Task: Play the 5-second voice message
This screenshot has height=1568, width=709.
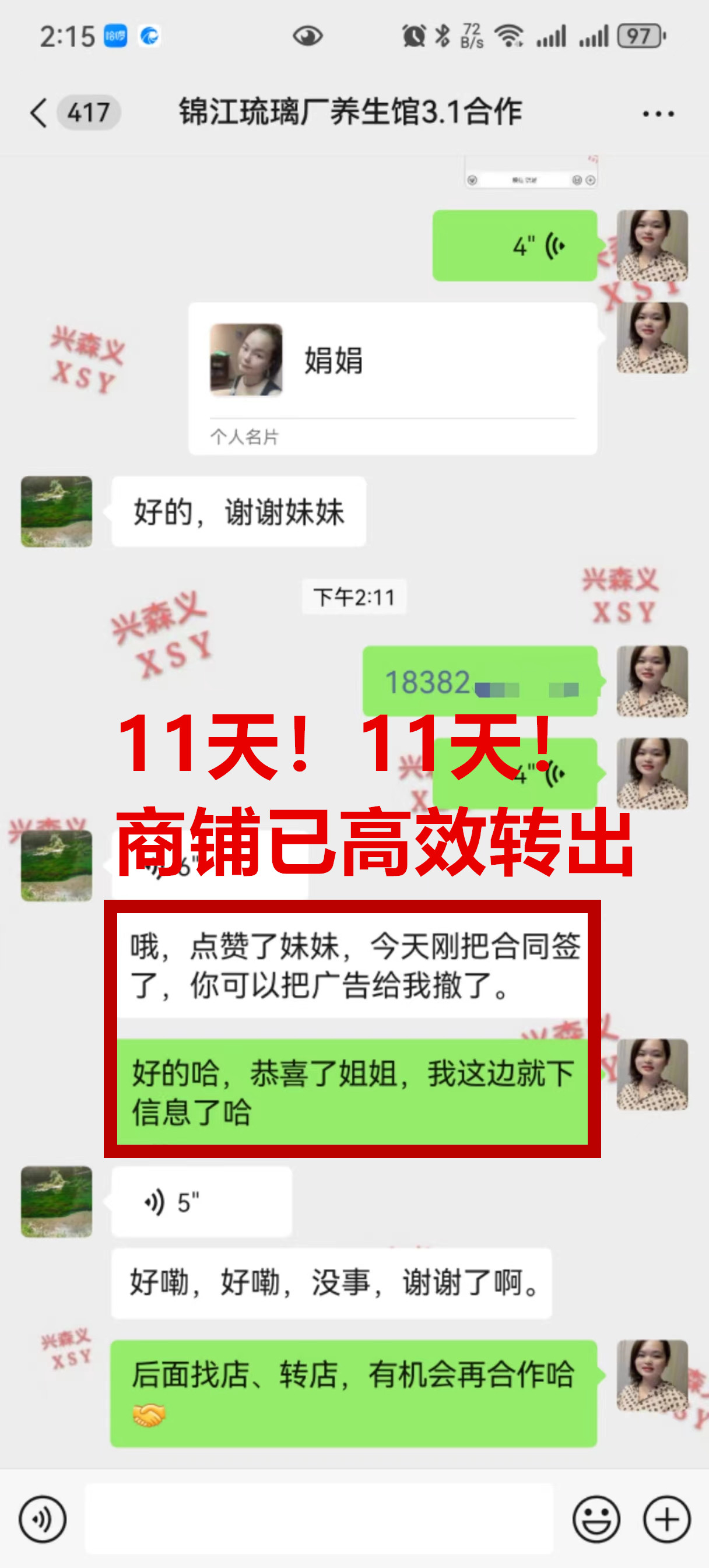Action: [x=201, y=1202]
